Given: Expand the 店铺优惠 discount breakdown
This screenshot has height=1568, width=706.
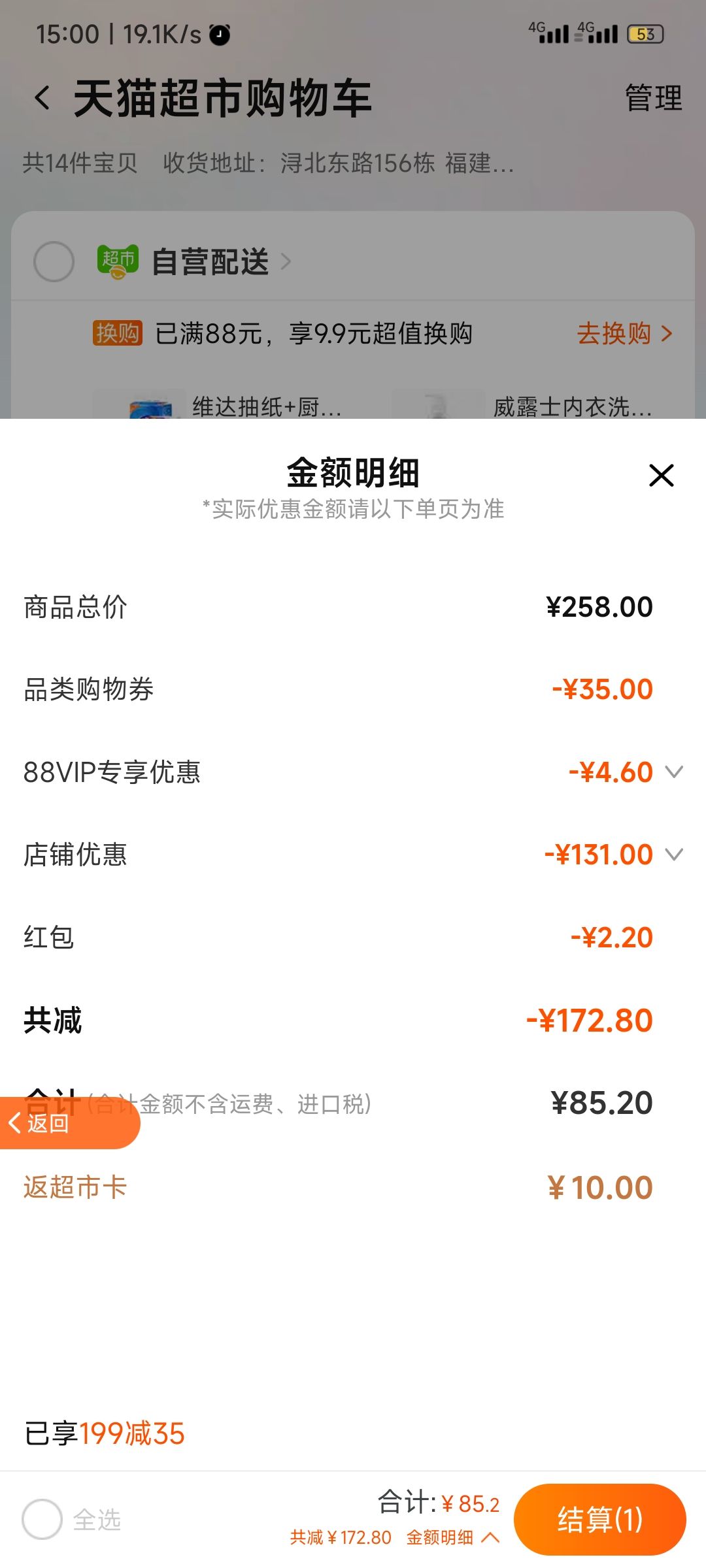Looking at the screenshot, I should [674, 854].
